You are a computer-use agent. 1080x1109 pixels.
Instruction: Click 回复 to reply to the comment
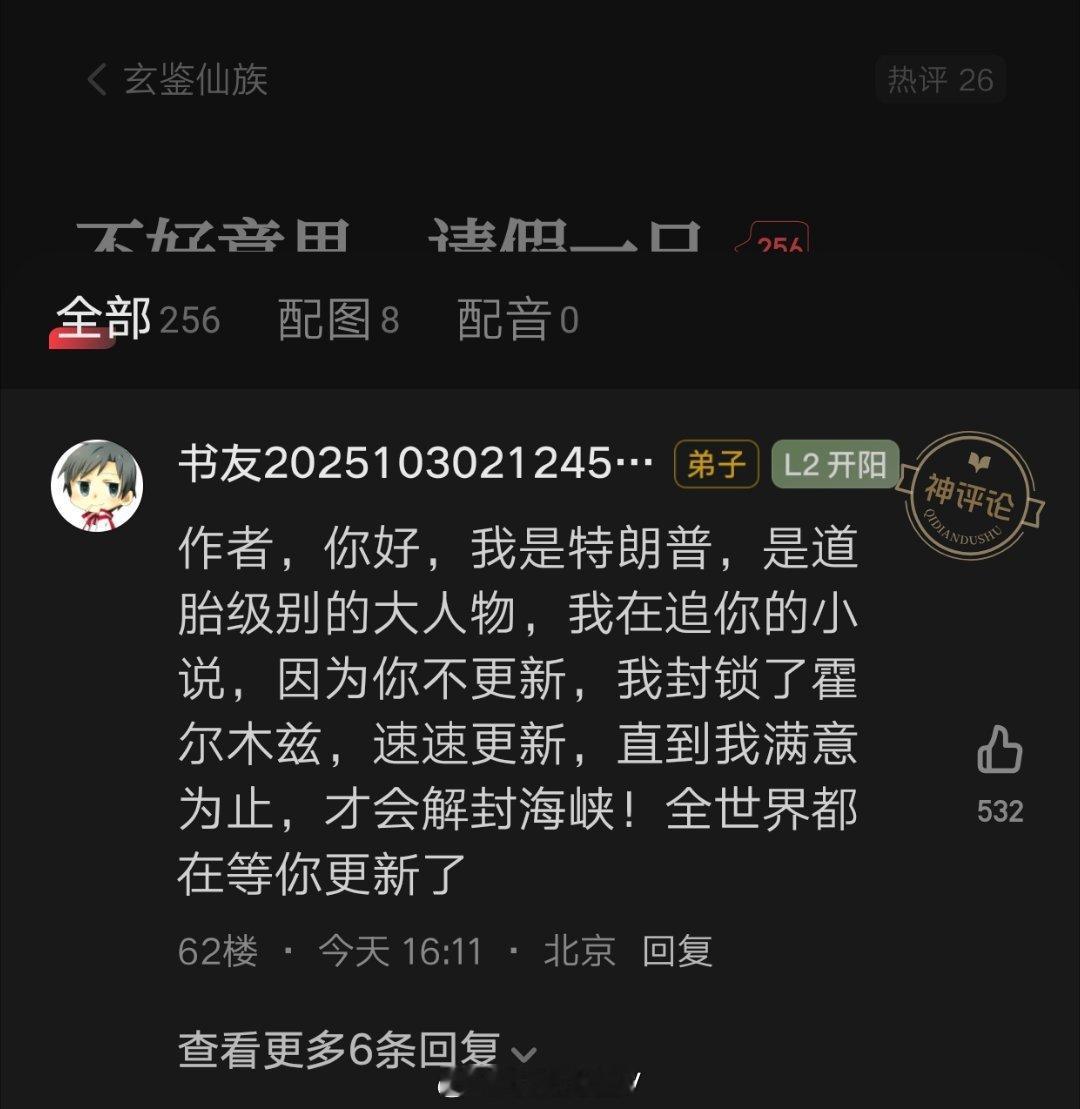point(680,954)
